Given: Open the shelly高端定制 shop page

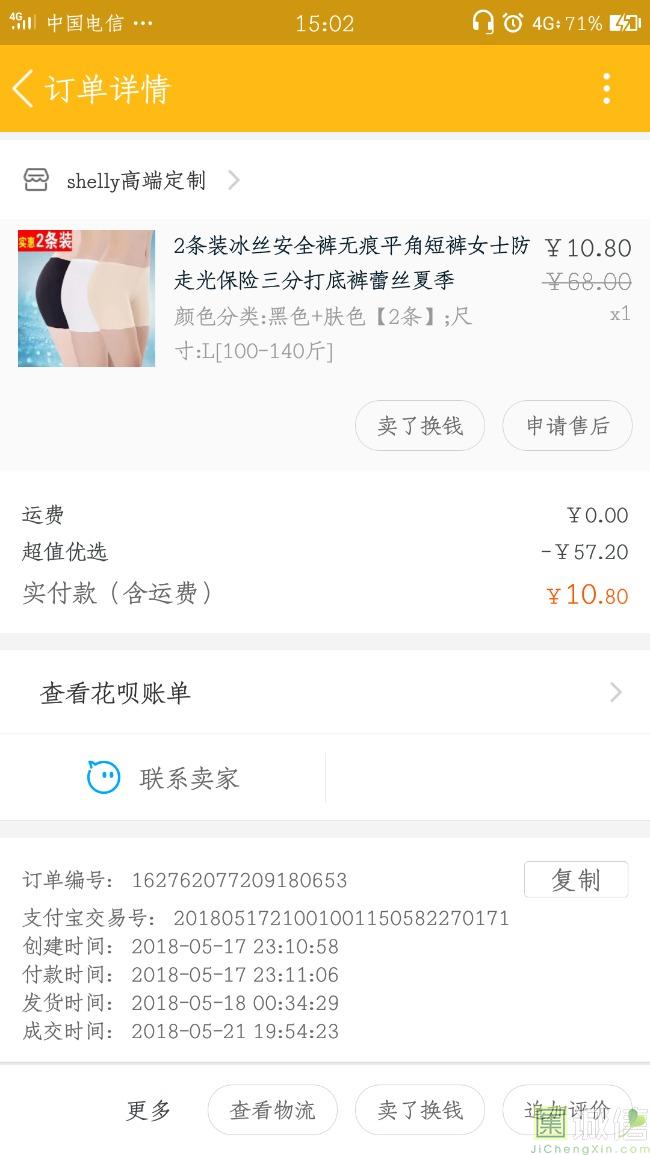Looking at the screenshot, I should 135,181.
